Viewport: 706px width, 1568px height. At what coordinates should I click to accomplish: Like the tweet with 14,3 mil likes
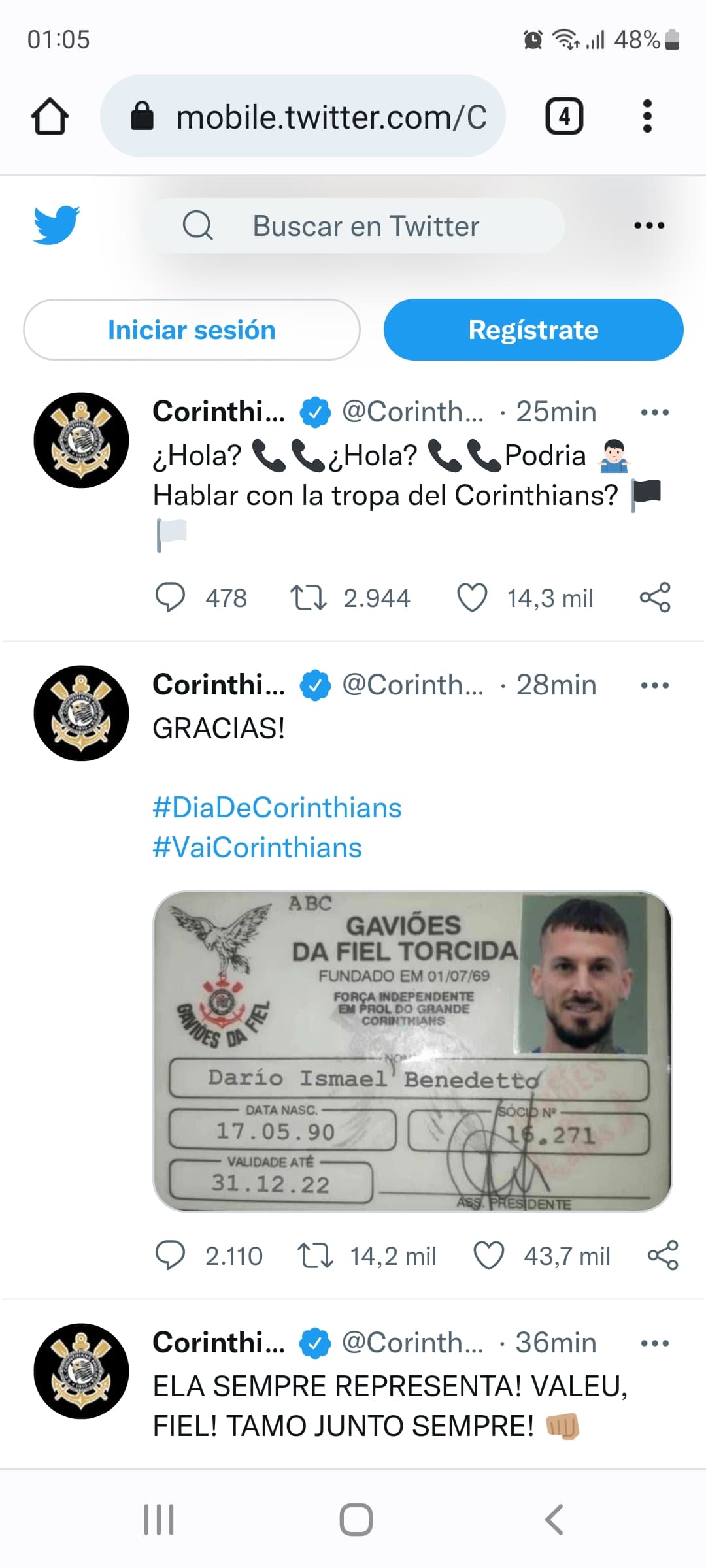[472, 598]
